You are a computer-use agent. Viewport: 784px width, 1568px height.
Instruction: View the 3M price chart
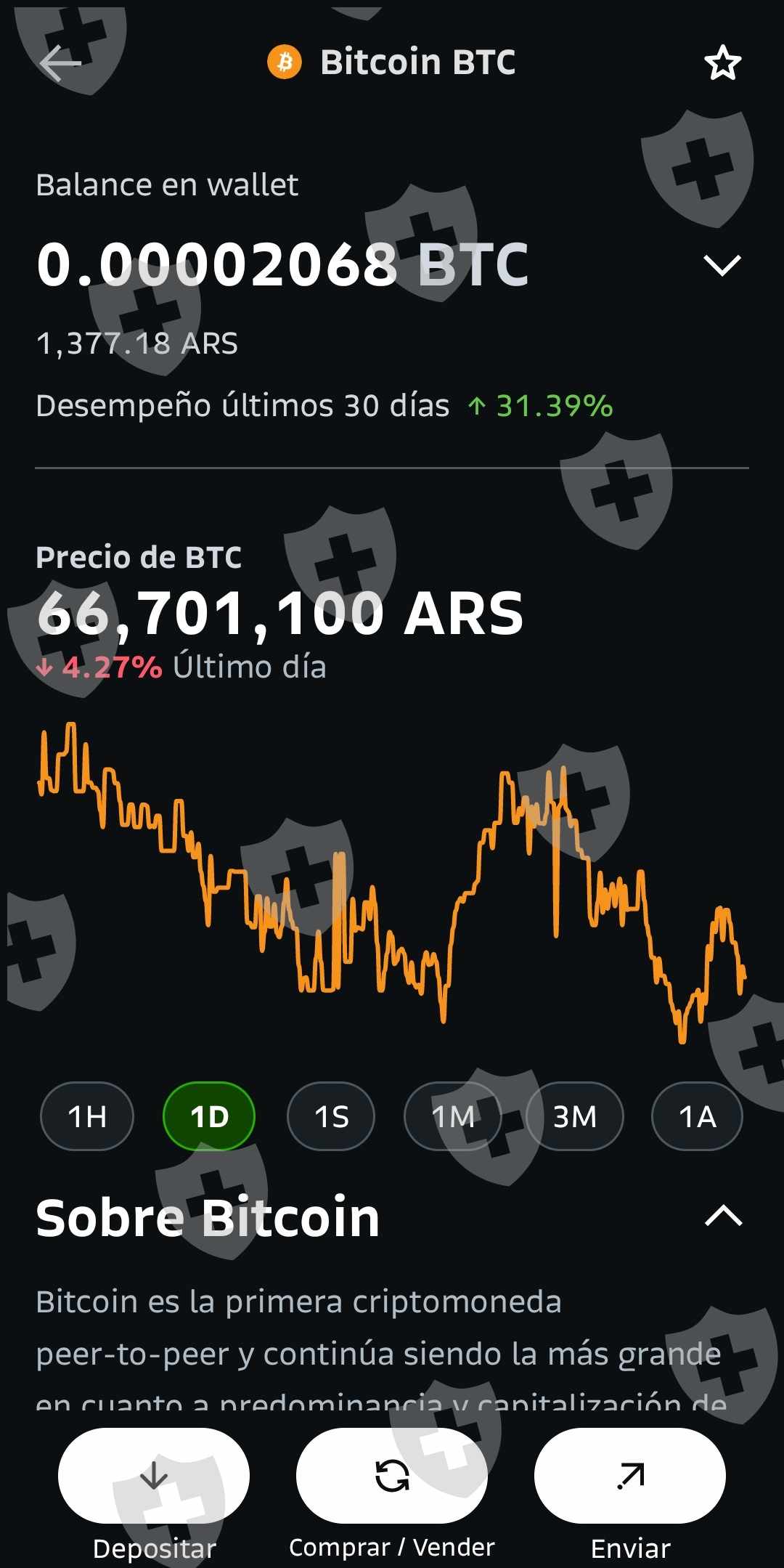[x=575, y=1116]
